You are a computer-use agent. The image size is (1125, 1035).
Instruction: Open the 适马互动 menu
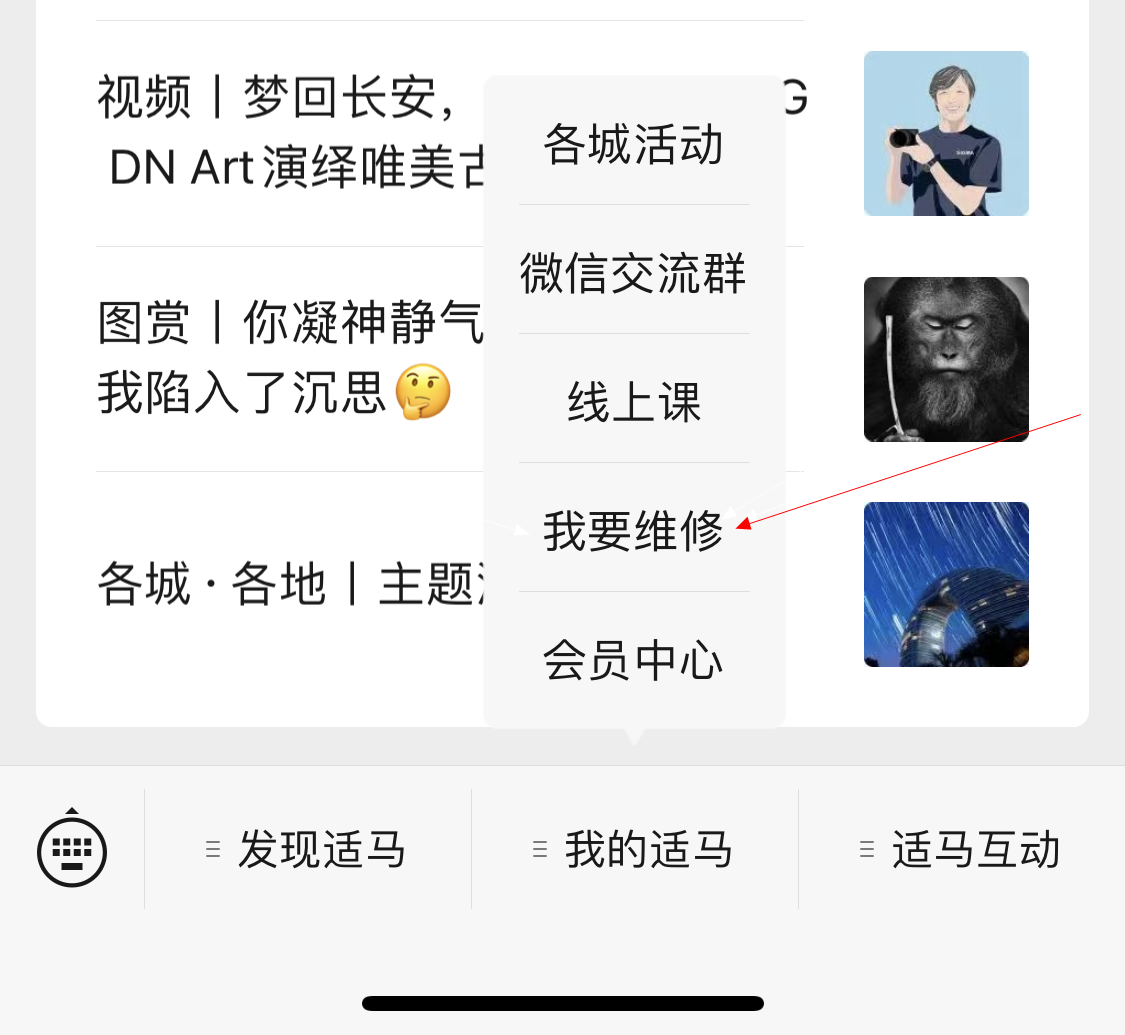(961, 850)
